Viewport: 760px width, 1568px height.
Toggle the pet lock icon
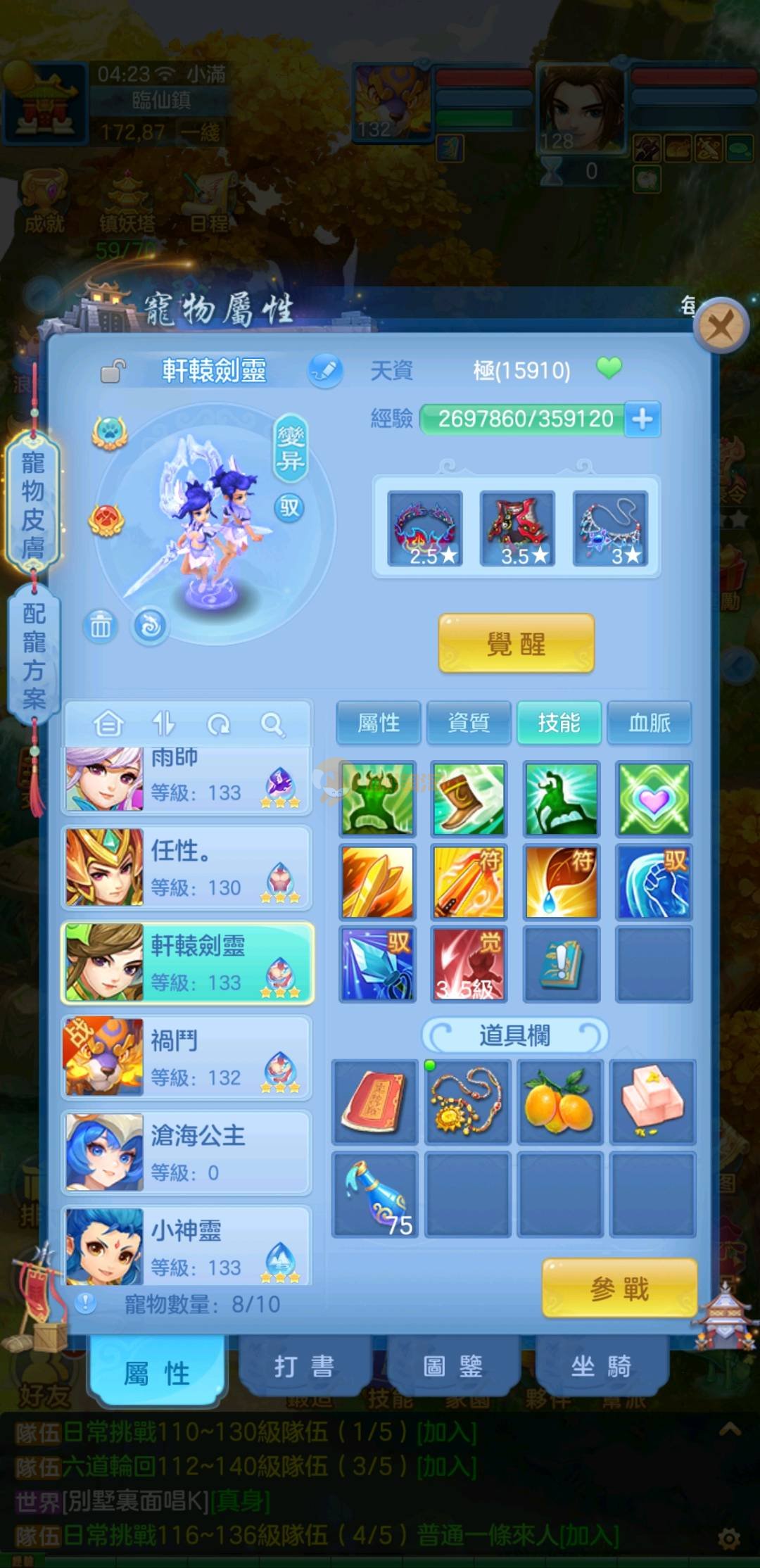point(113,371)
